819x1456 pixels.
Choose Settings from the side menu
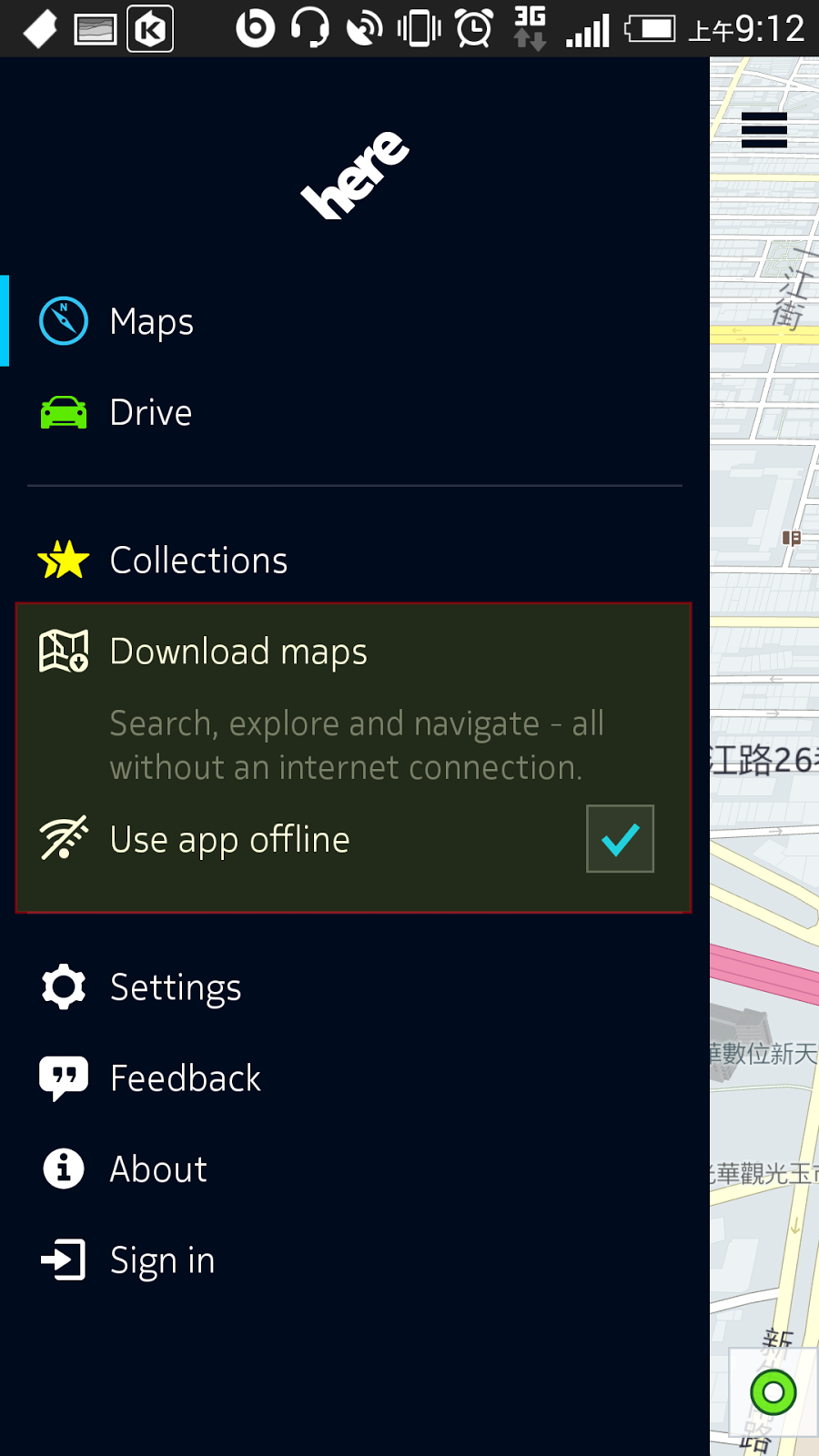point(175,986)
